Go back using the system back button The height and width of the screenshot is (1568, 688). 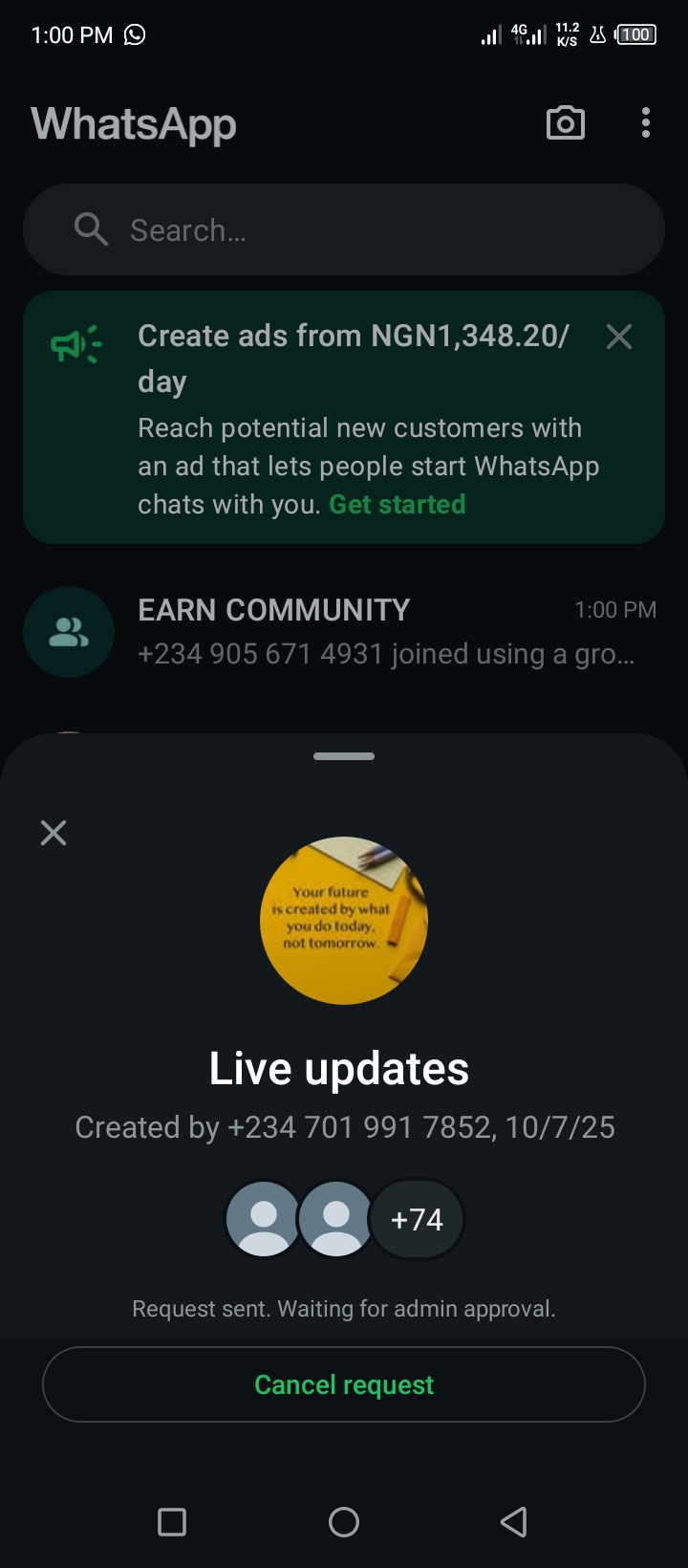[x=514, y=1521]
